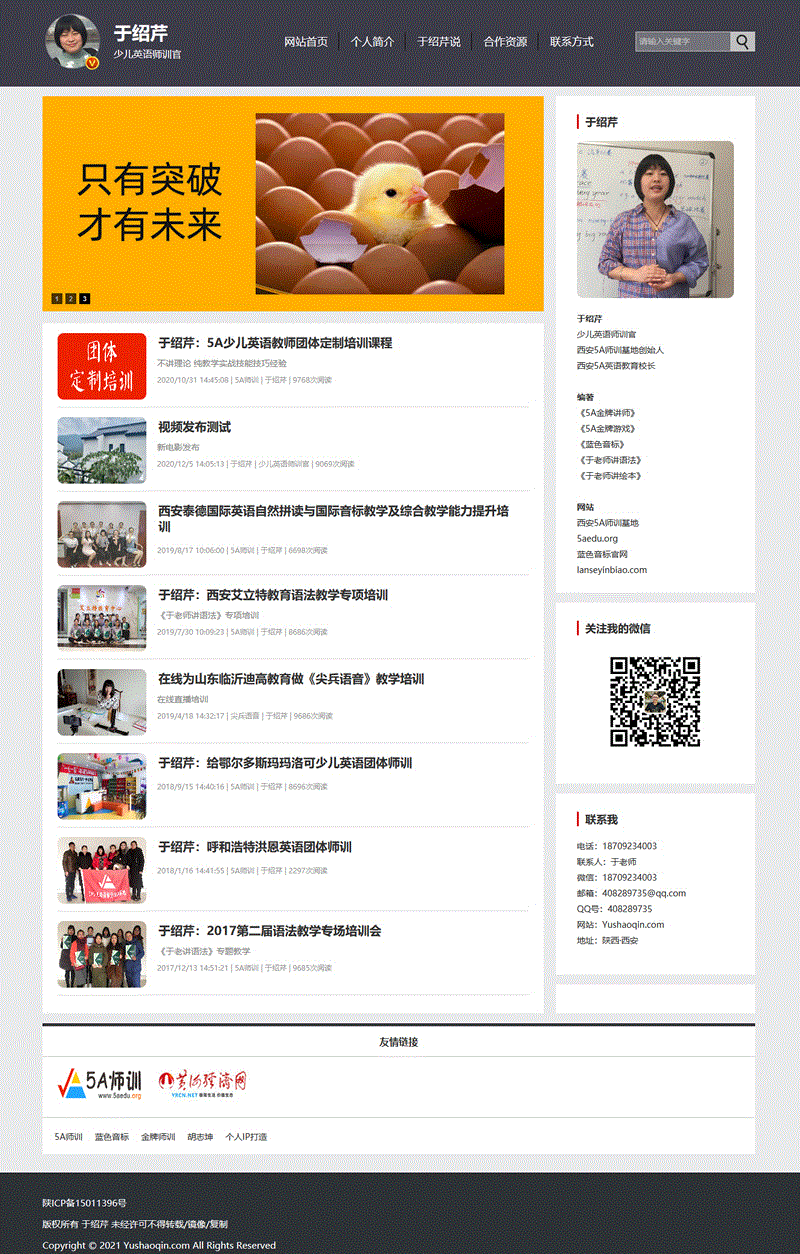Select banner slide 2 indicator
Screen dimensions: 800x1254
71,298
